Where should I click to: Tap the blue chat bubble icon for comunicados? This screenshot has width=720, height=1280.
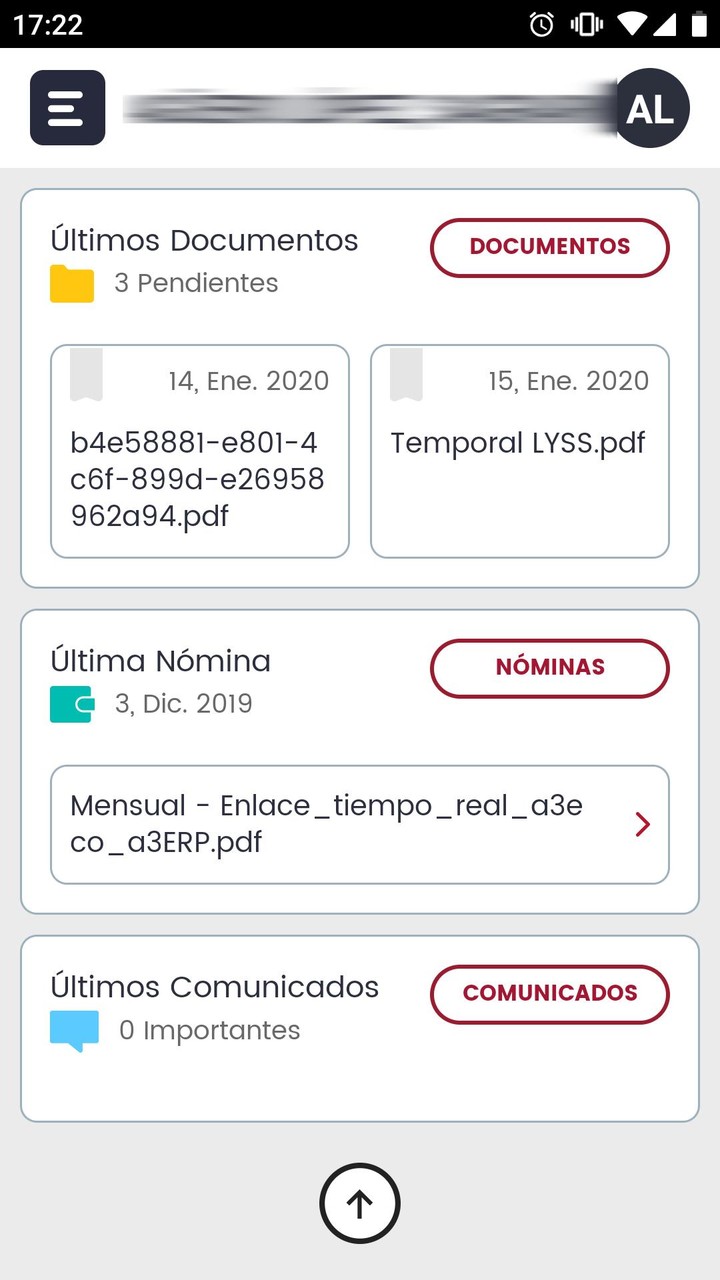tap(71, 1029)
